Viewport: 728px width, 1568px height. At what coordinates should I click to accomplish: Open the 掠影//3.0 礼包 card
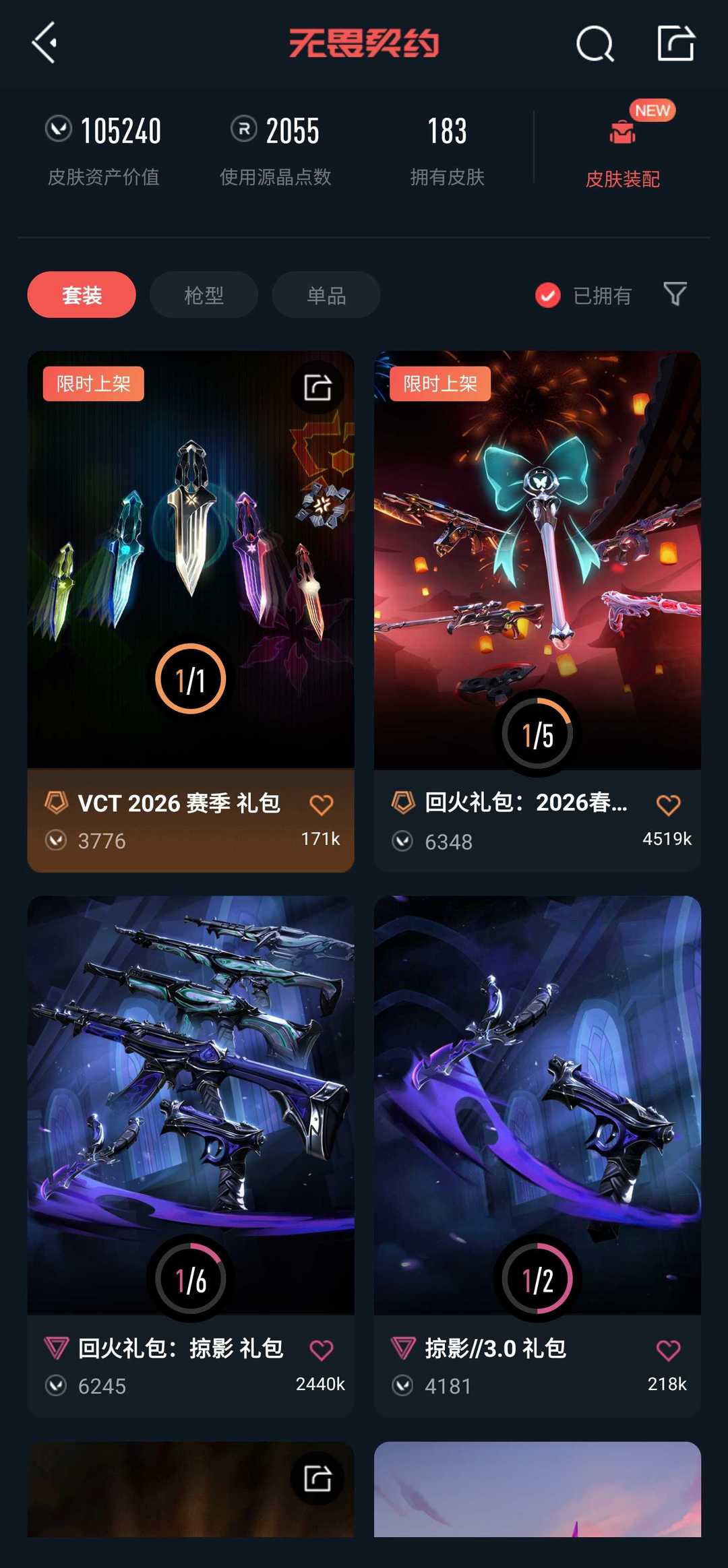click(537, 1105)
